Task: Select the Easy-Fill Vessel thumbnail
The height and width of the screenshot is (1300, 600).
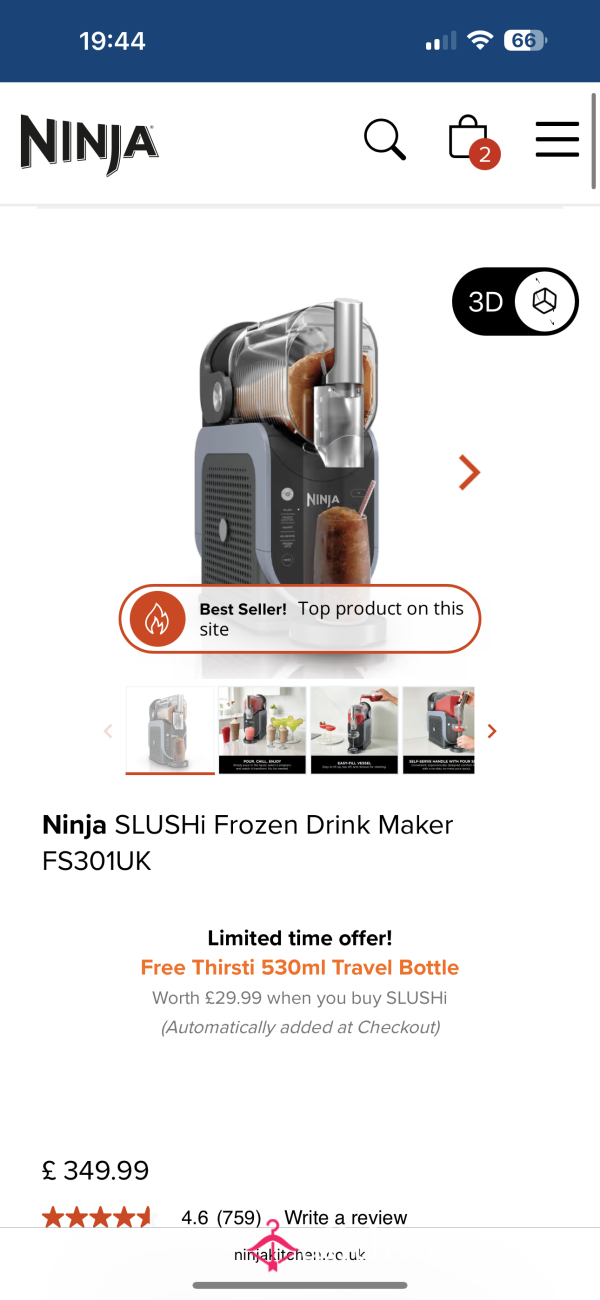Action: point(354,730)
